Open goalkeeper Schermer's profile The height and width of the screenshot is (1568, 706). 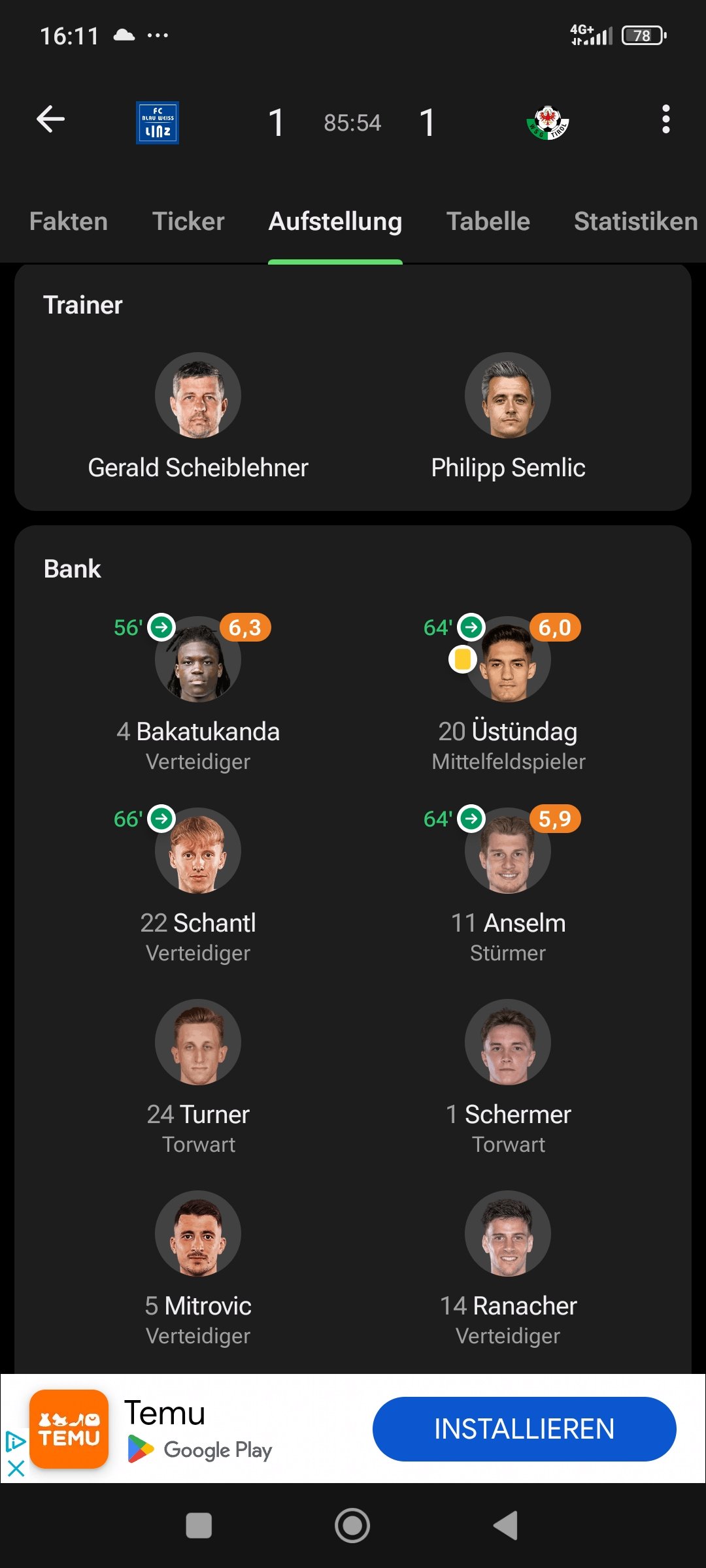click(508, 1077)
